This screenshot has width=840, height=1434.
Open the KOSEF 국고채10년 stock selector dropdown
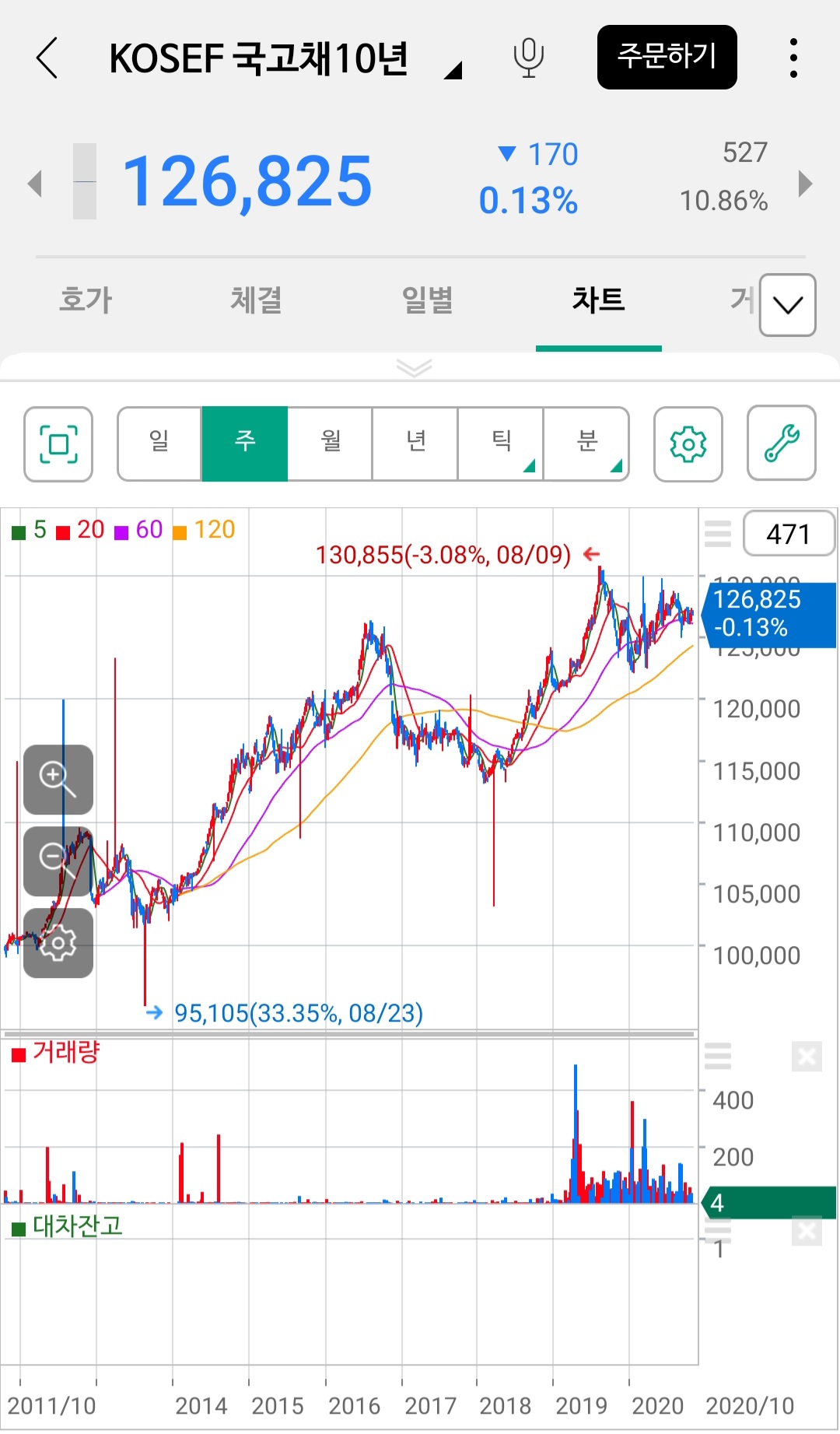point(453,71)
